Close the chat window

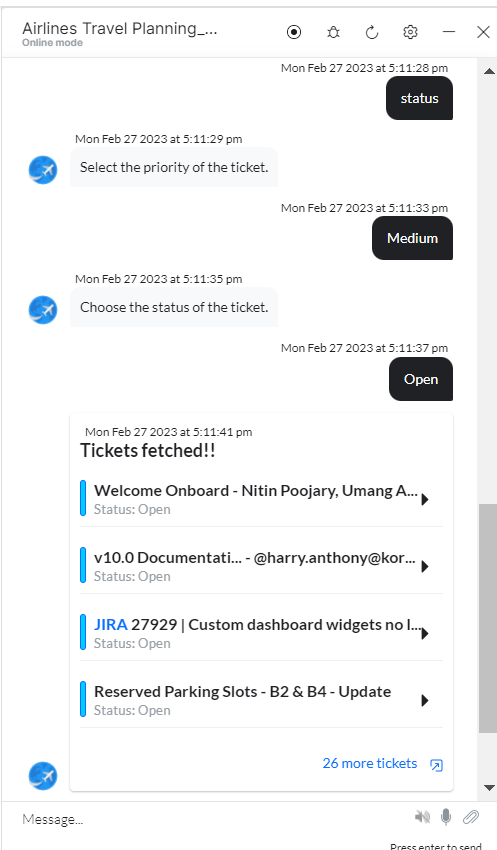click(483, 32)
